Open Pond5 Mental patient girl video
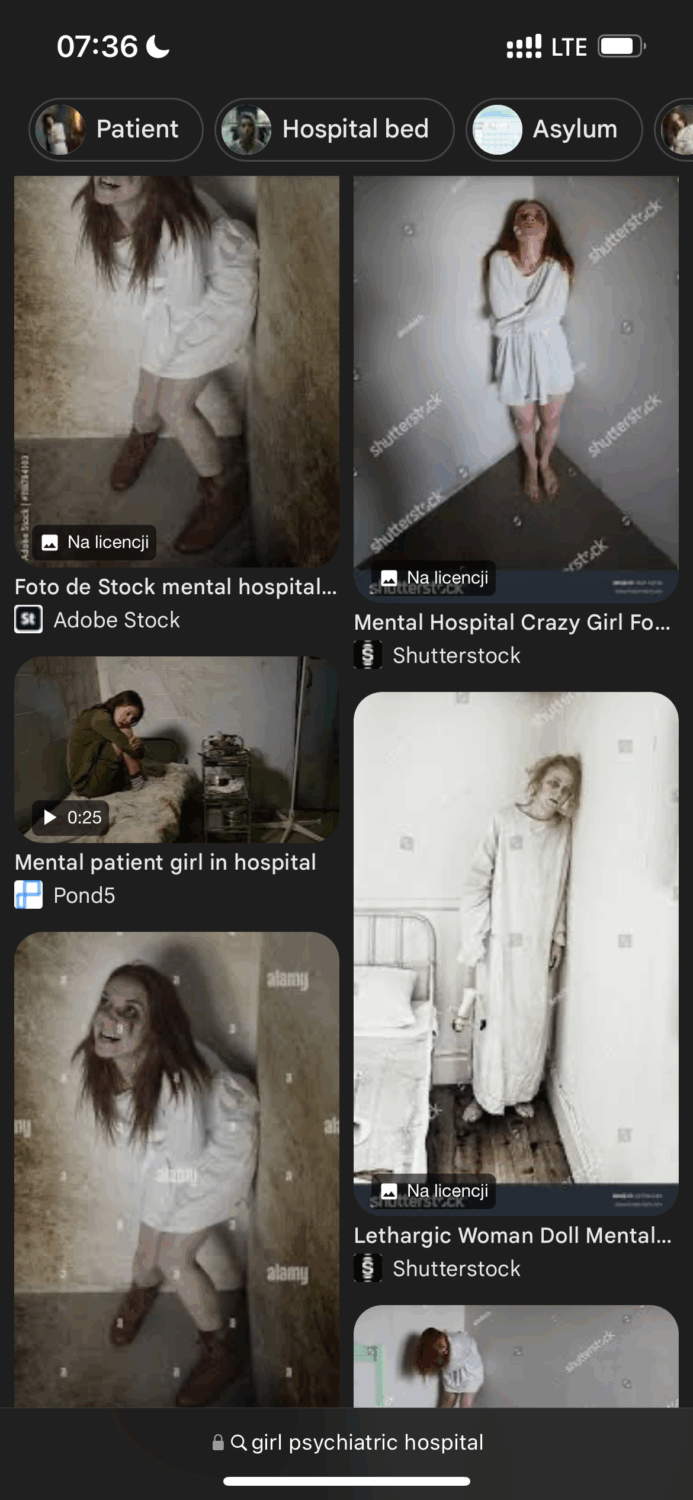 [x=176, y=749]
